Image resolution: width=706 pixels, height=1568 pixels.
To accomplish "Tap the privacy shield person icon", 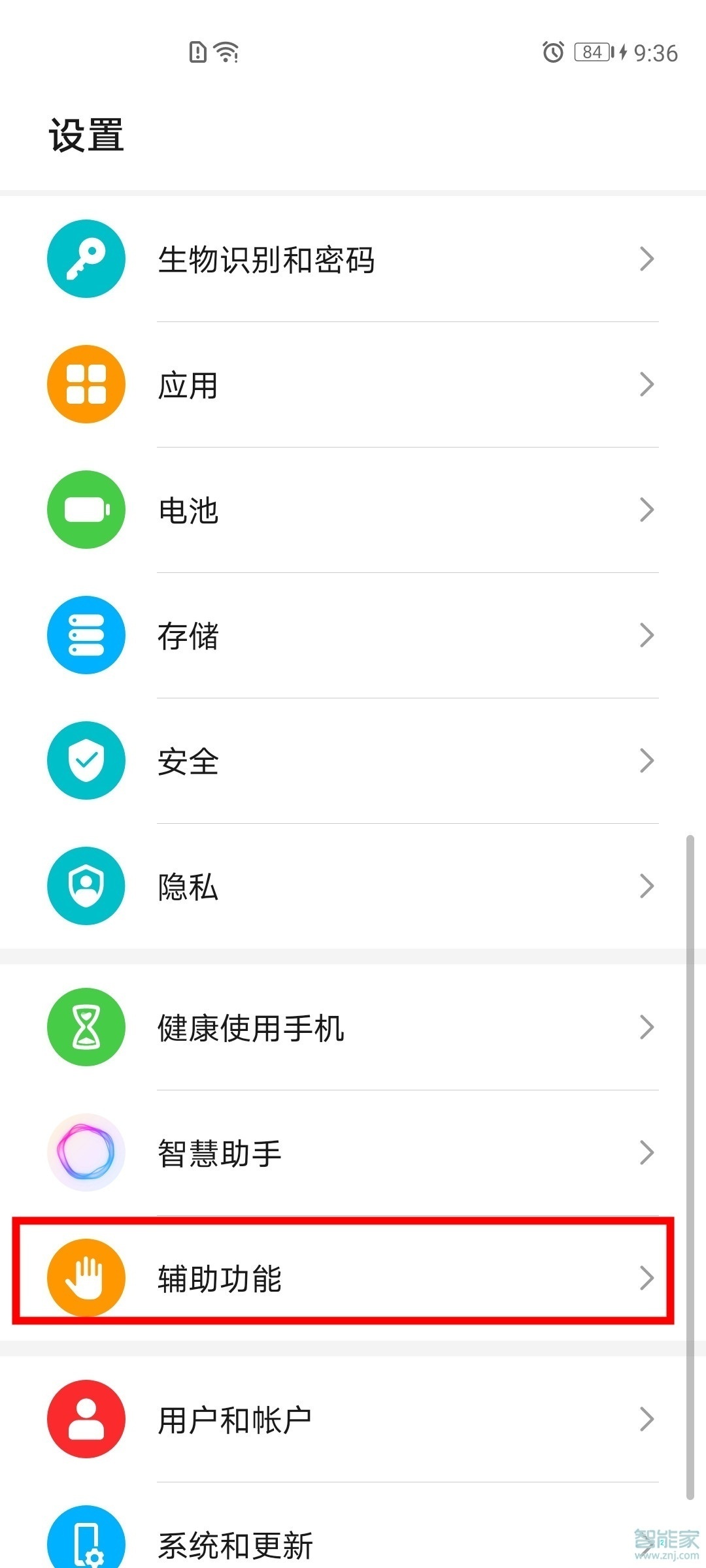I will coord(86,887).
